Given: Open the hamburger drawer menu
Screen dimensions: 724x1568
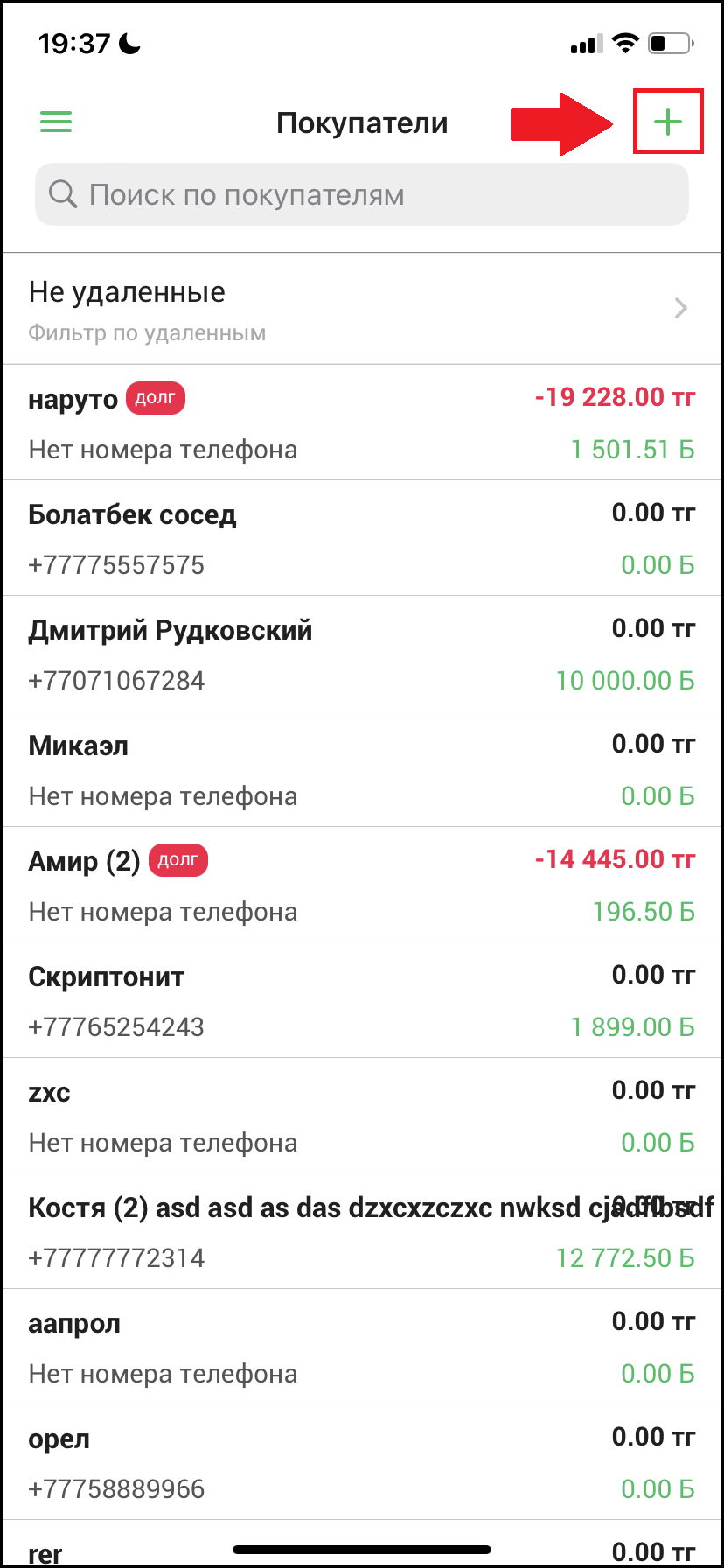Looking at the screenshot, I should (x=56, y=122).
